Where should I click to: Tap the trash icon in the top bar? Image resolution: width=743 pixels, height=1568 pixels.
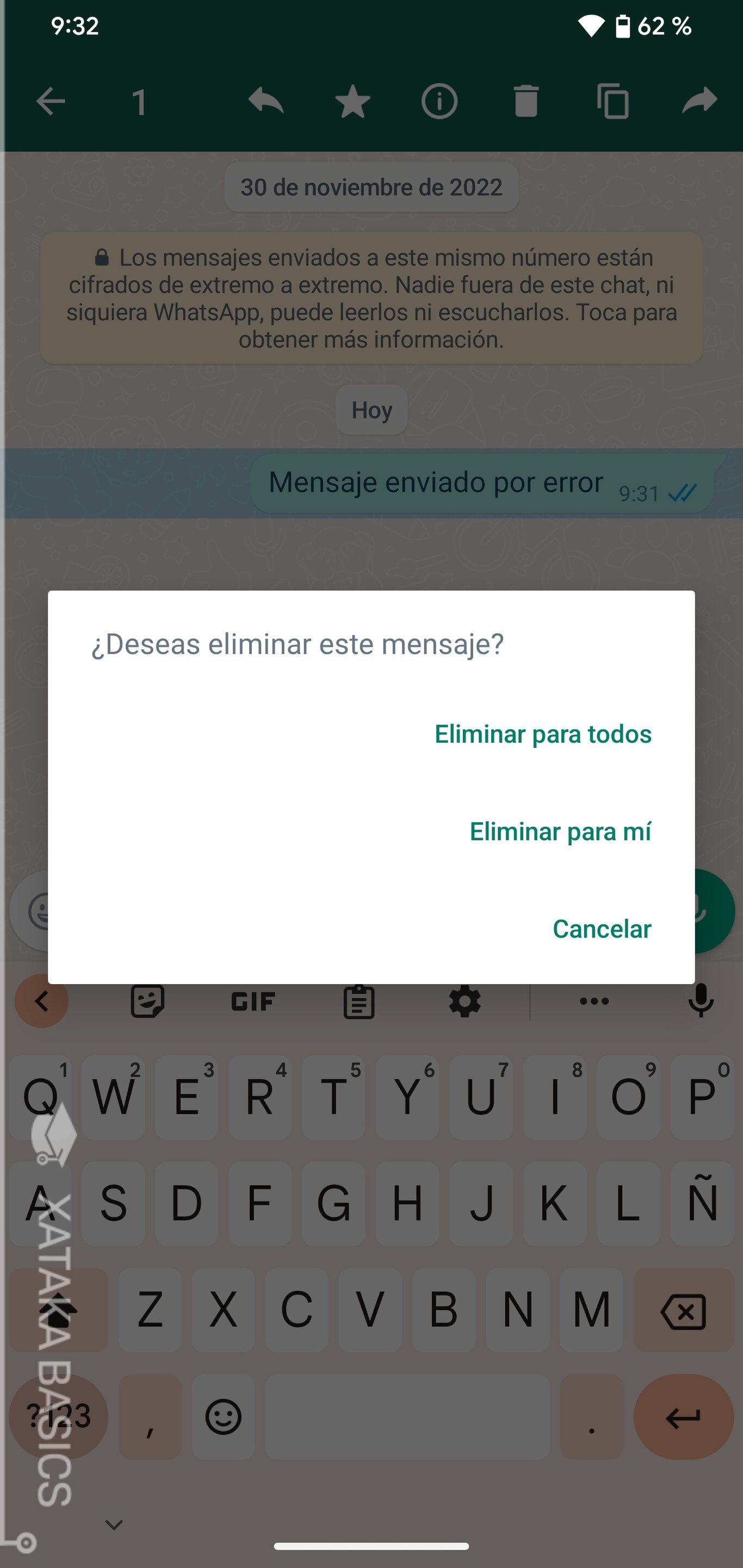coord(527,101)
